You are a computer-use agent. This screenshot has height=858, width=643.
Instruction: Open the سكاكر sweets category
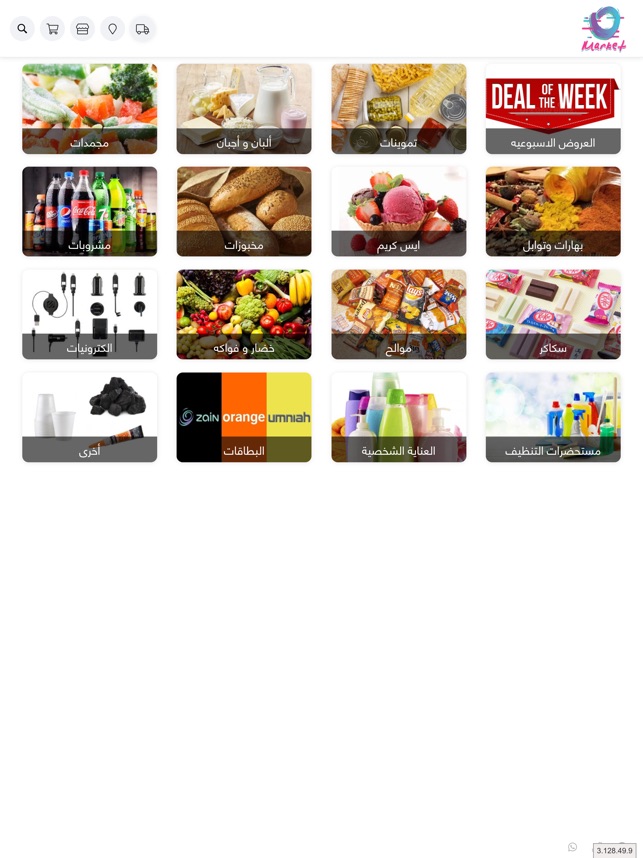pyautogui.click(x=552, y=314)
